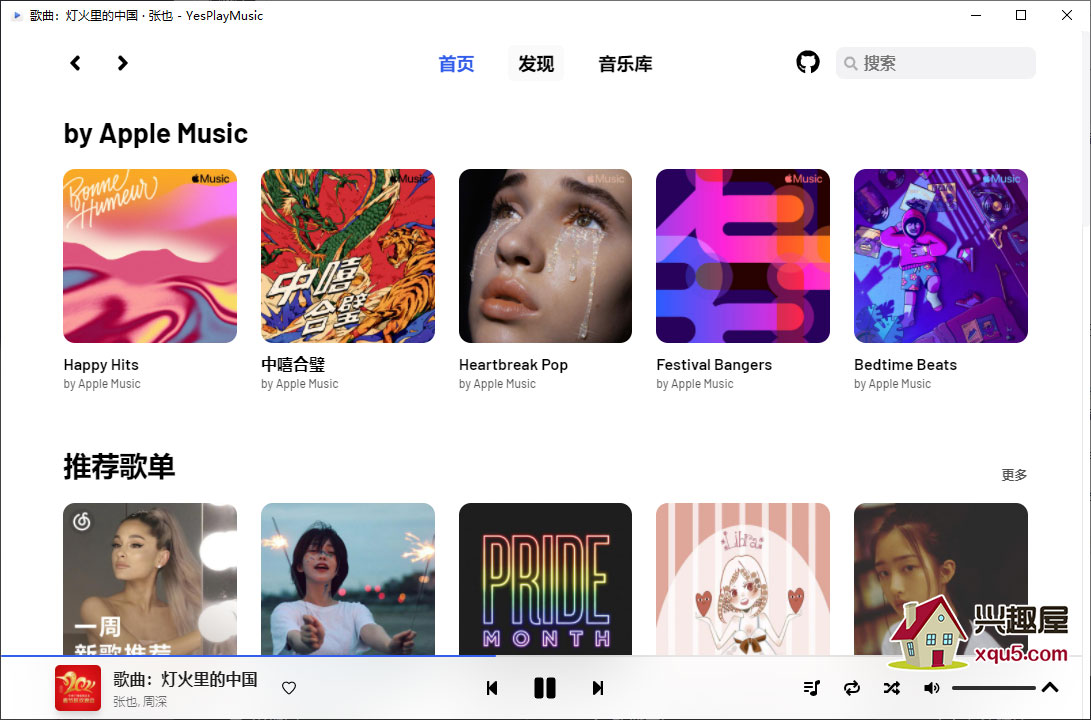
Task: Open the GitHub icon link
Action: 808,62
